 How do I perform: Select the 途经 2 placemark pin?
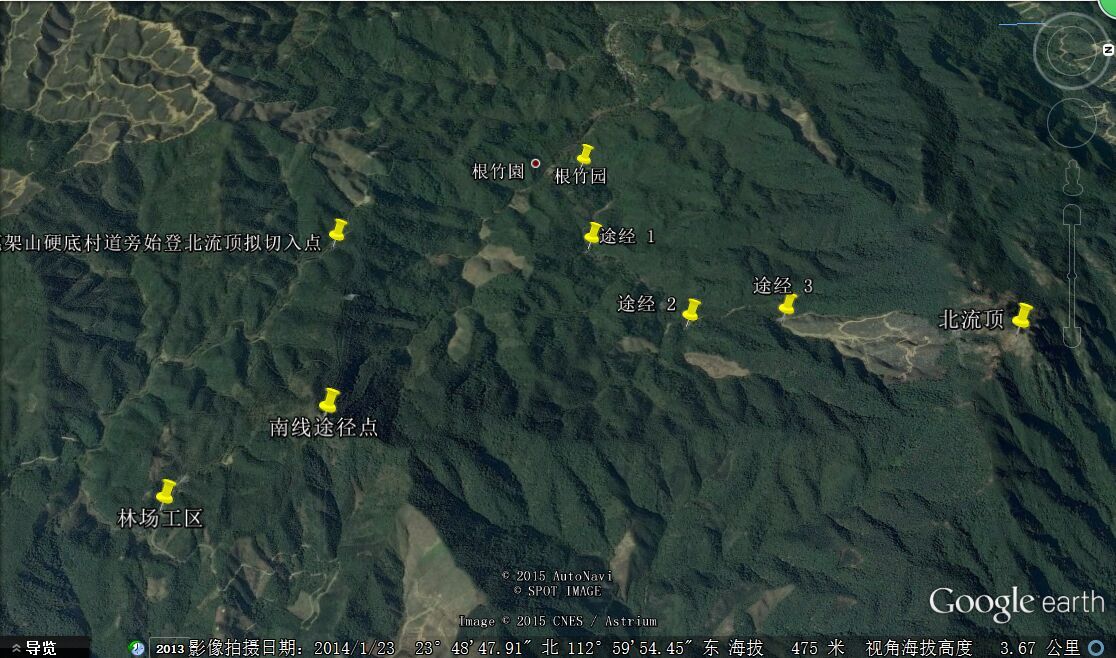point(692,309)
